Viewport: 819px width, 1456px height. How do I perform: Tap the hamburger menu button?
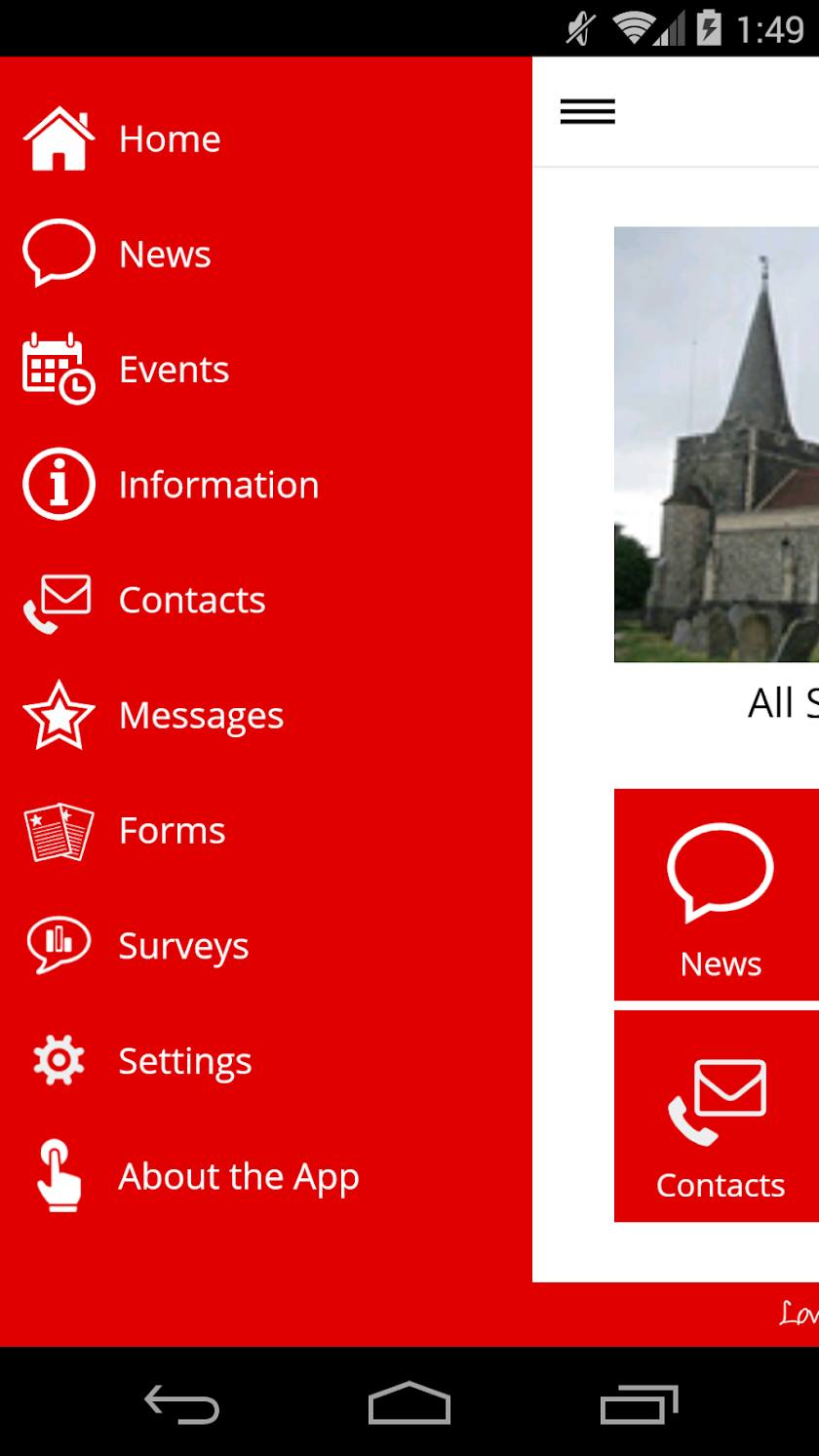[587, 112]
